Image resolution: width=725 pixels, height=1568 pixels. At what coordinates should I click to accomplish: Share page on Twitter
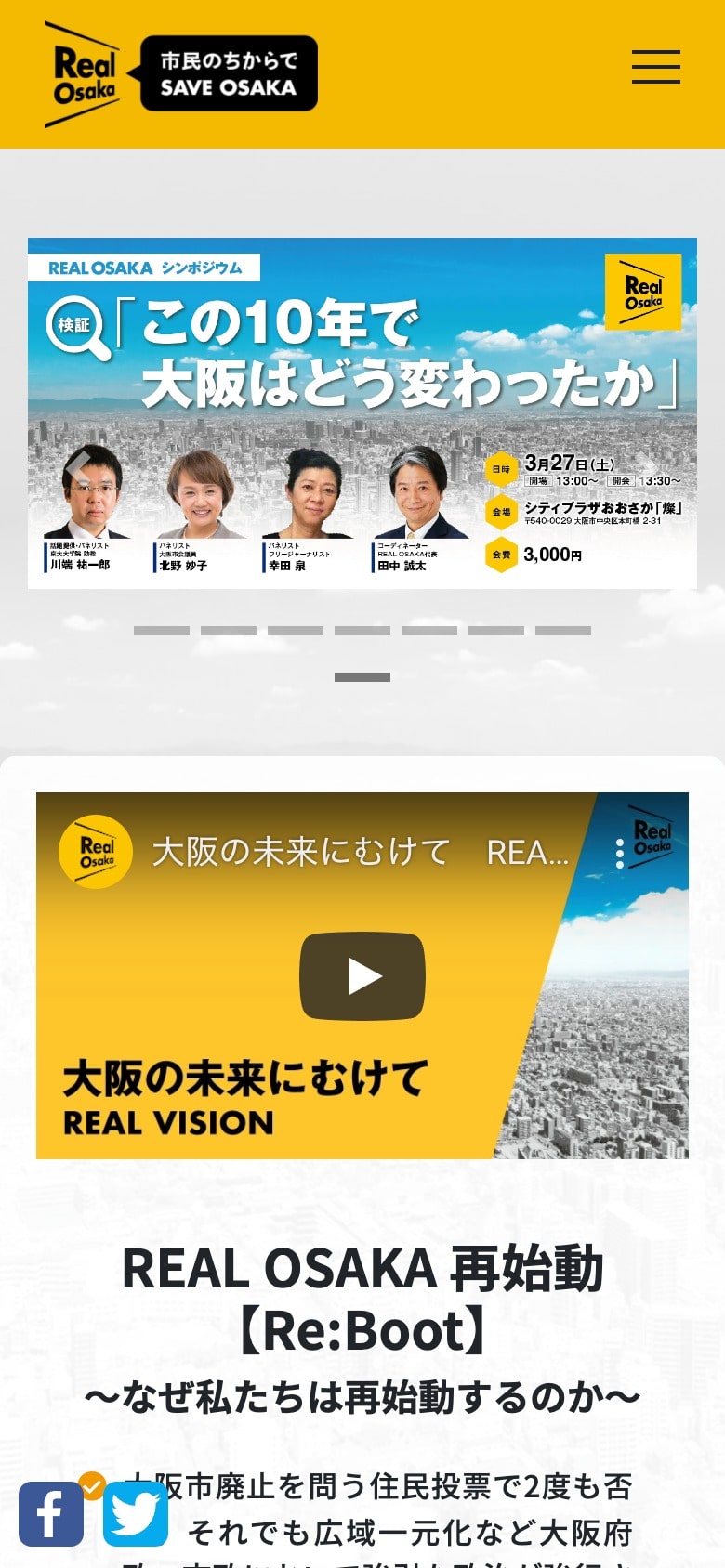click(x=136, y=1514)
